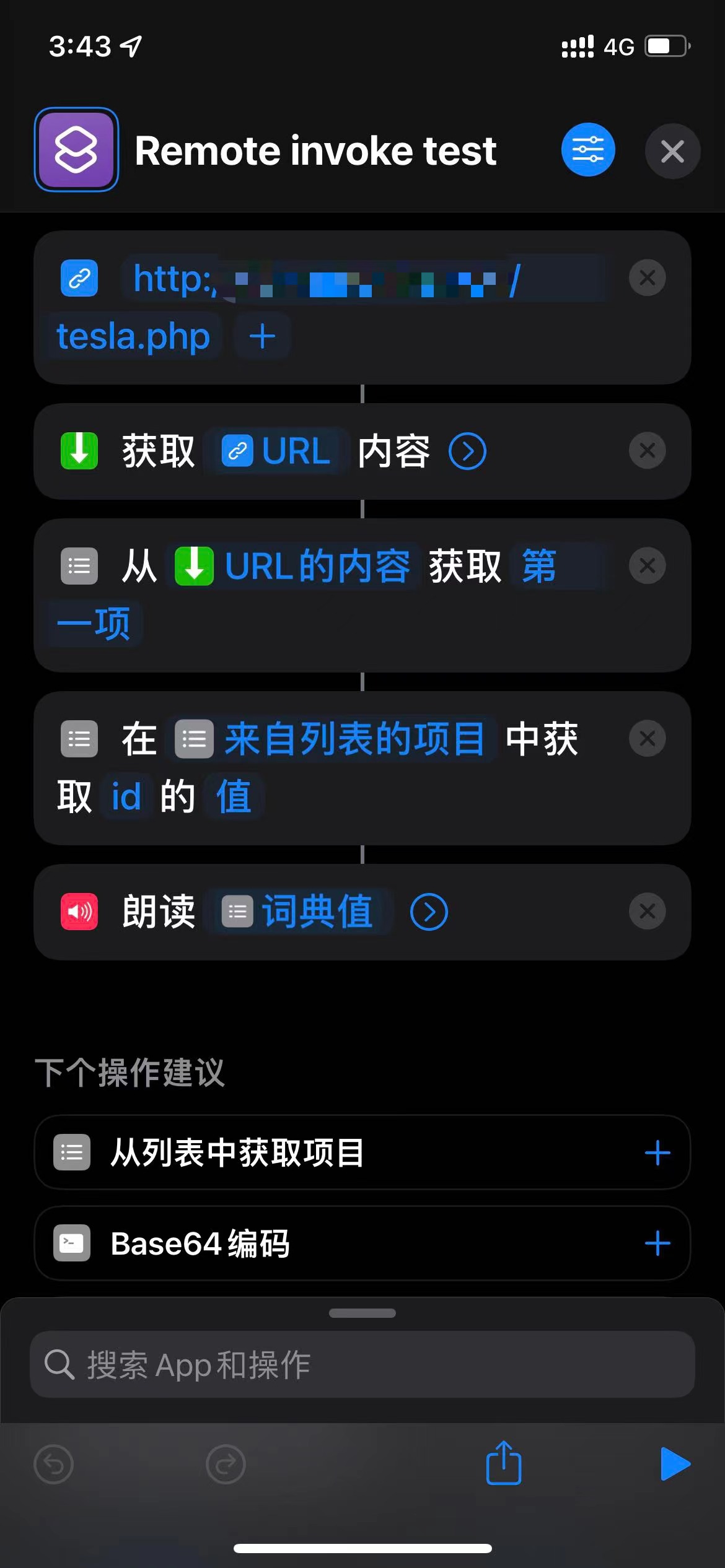Viewport: 725px width, 1568px height.
Task: Remove the 朗读 词典值 action
Action: pos(647,912)
